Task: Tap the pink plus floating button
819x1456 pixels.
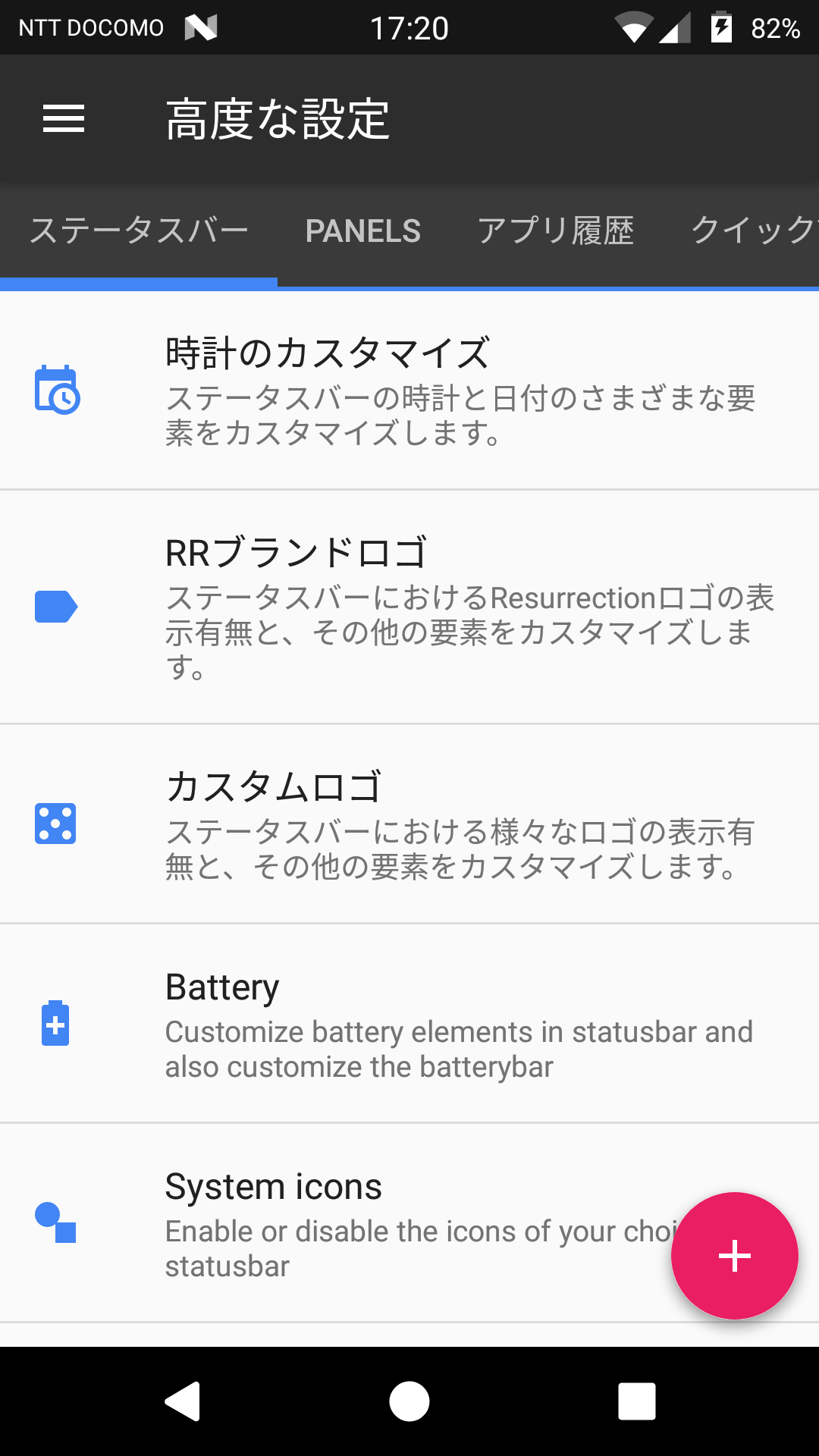Action: [x=734, y=1256]
